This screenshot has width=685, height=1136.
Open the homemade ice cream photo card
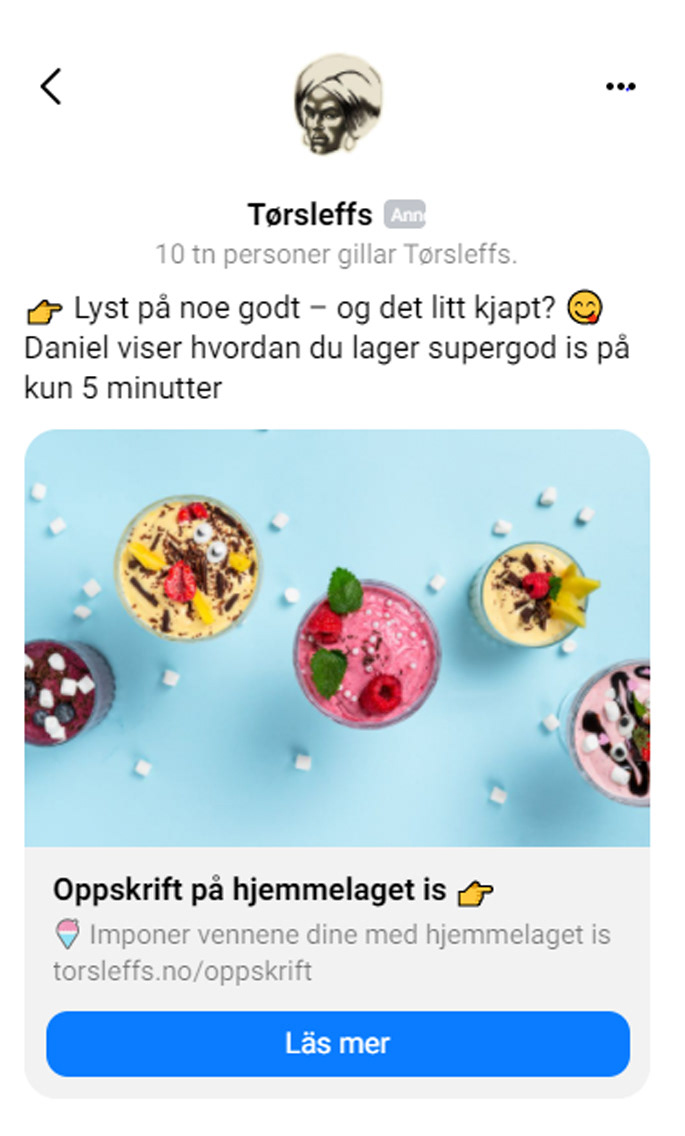(x=337, y=638)
